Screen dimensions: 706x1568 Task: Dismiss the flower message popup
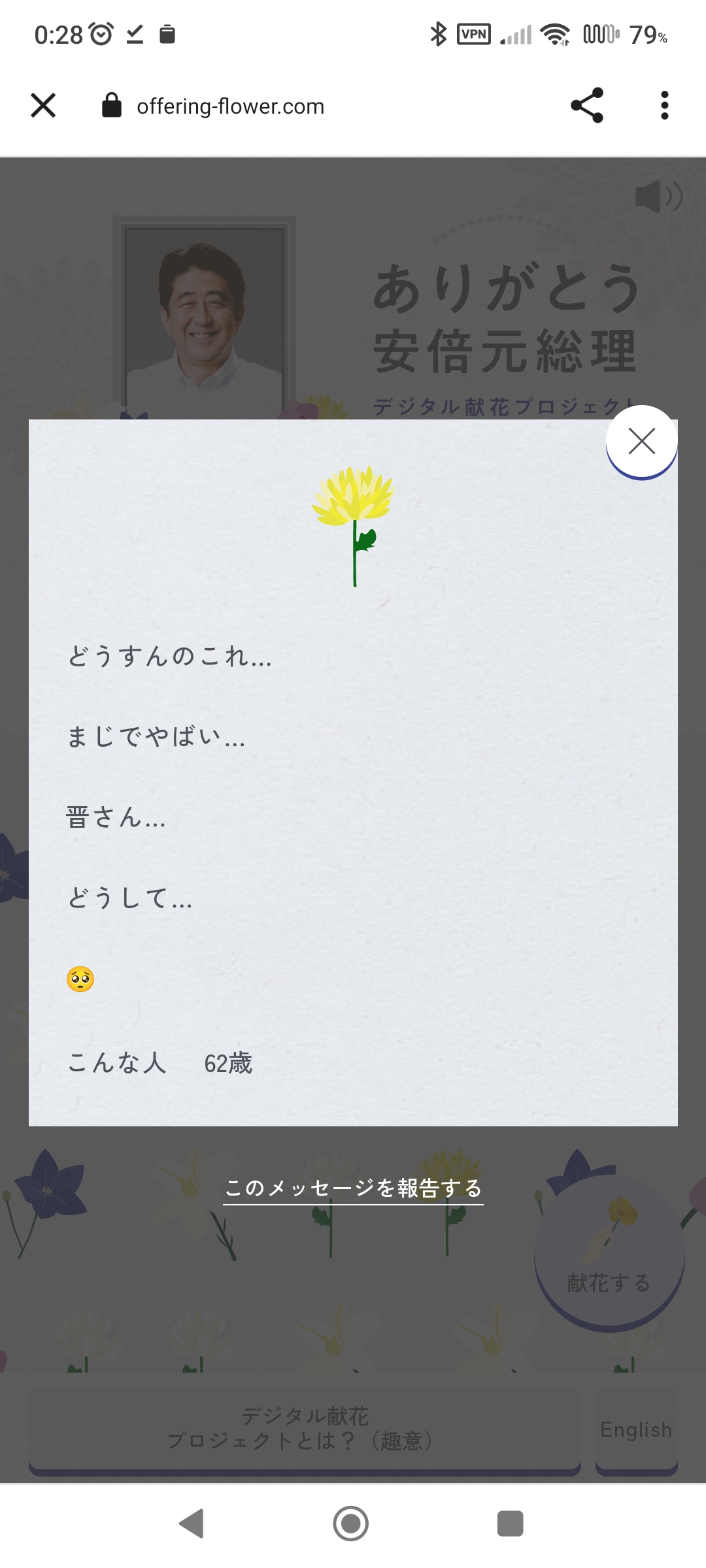pos(641,442)
